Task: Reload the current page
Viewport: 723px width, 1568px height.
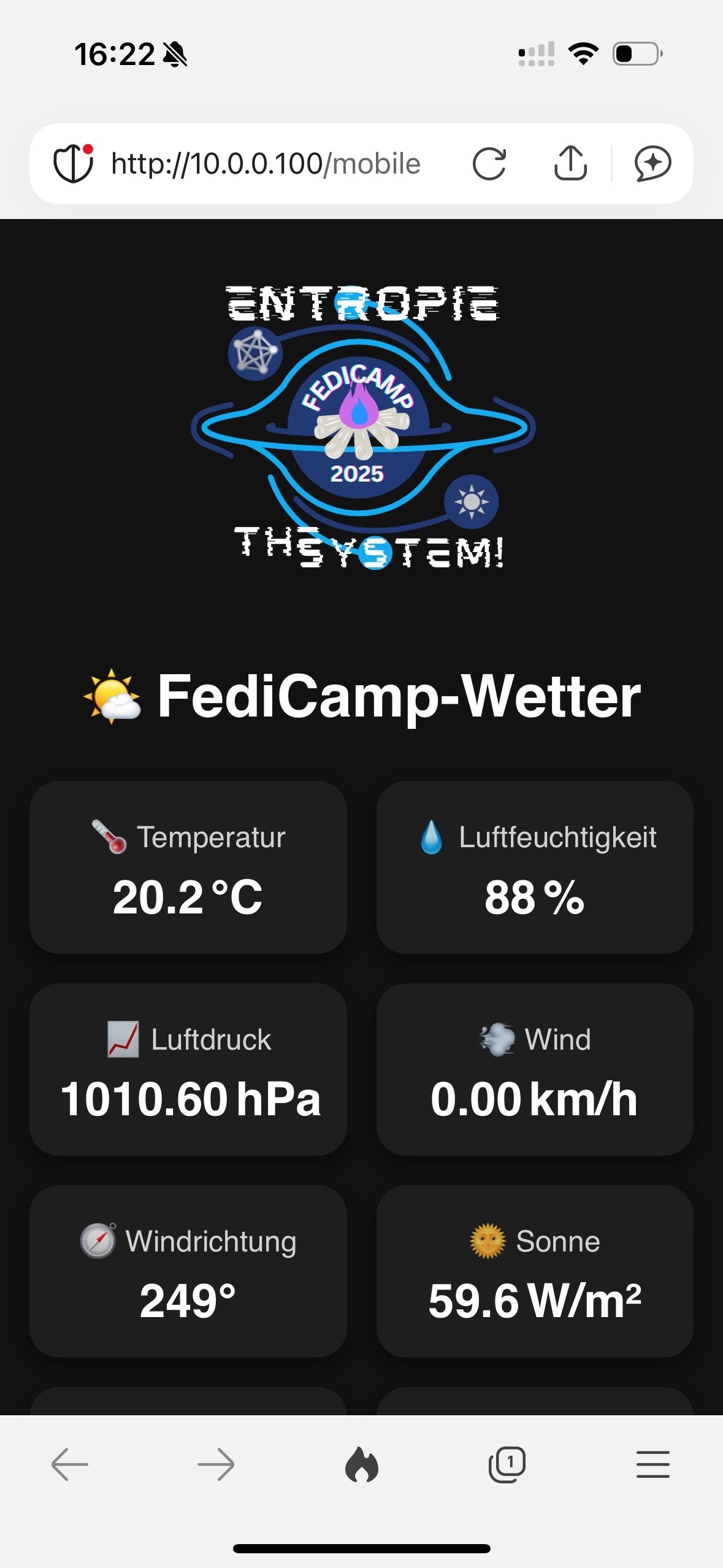Action: [x=489, y=164]
